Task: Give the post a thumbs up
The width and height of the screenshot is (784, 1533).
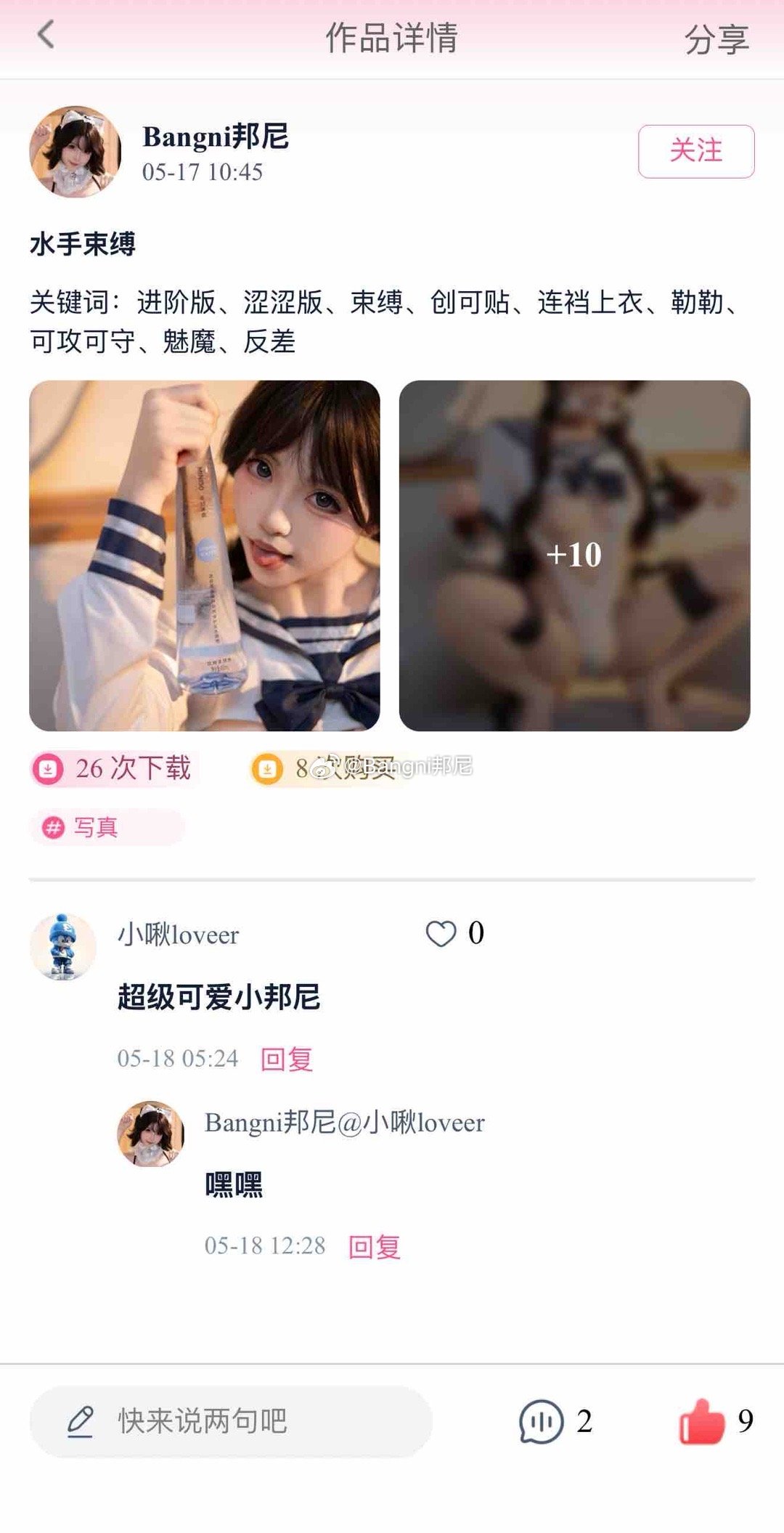Action: 701,1421
